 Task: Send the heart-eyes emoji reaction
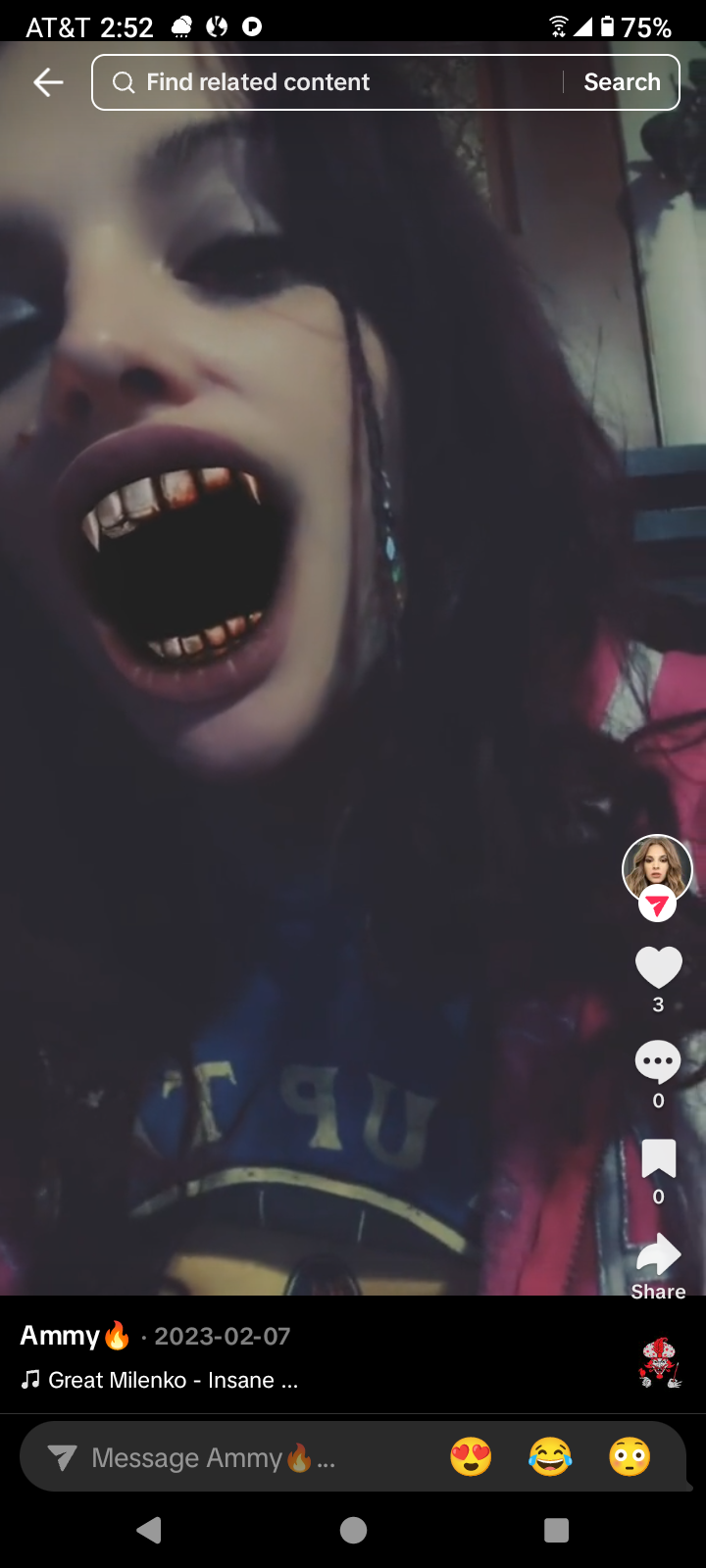tap(471, 1457)
